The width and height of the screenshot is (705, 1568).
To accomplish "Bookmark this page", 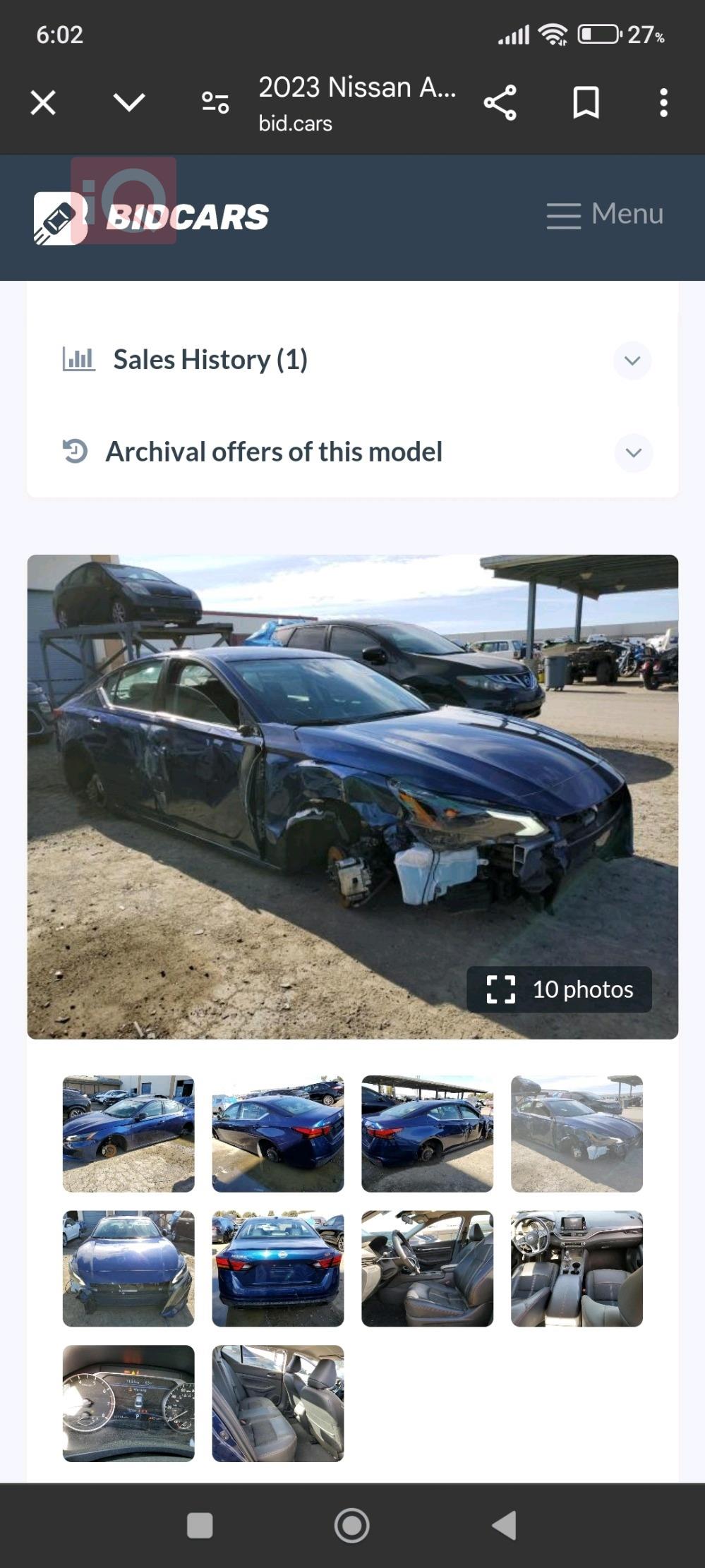I will click(x=586, y=103).
